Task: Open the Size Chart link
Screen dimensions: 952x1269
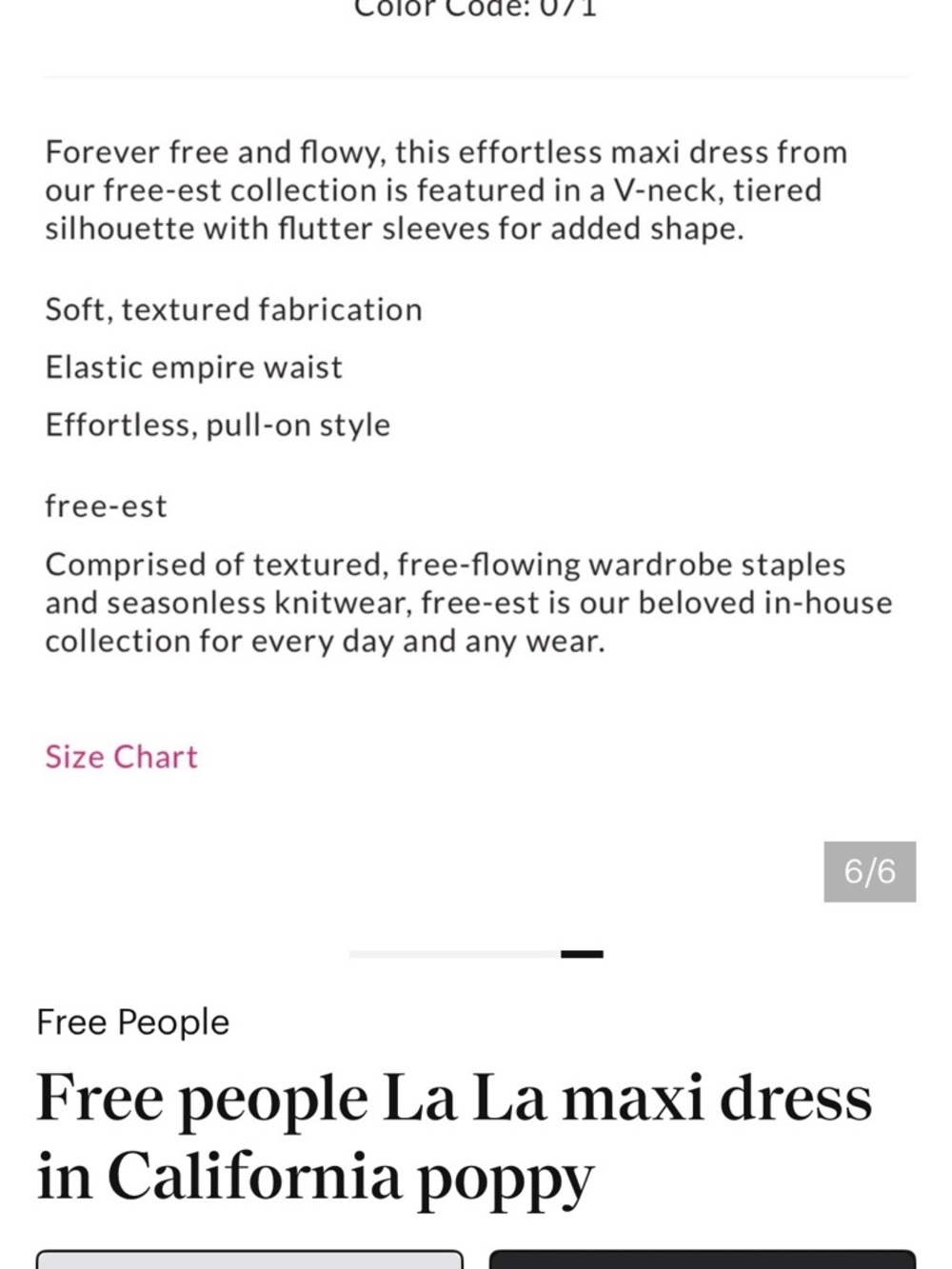Action: pos(120,757)
